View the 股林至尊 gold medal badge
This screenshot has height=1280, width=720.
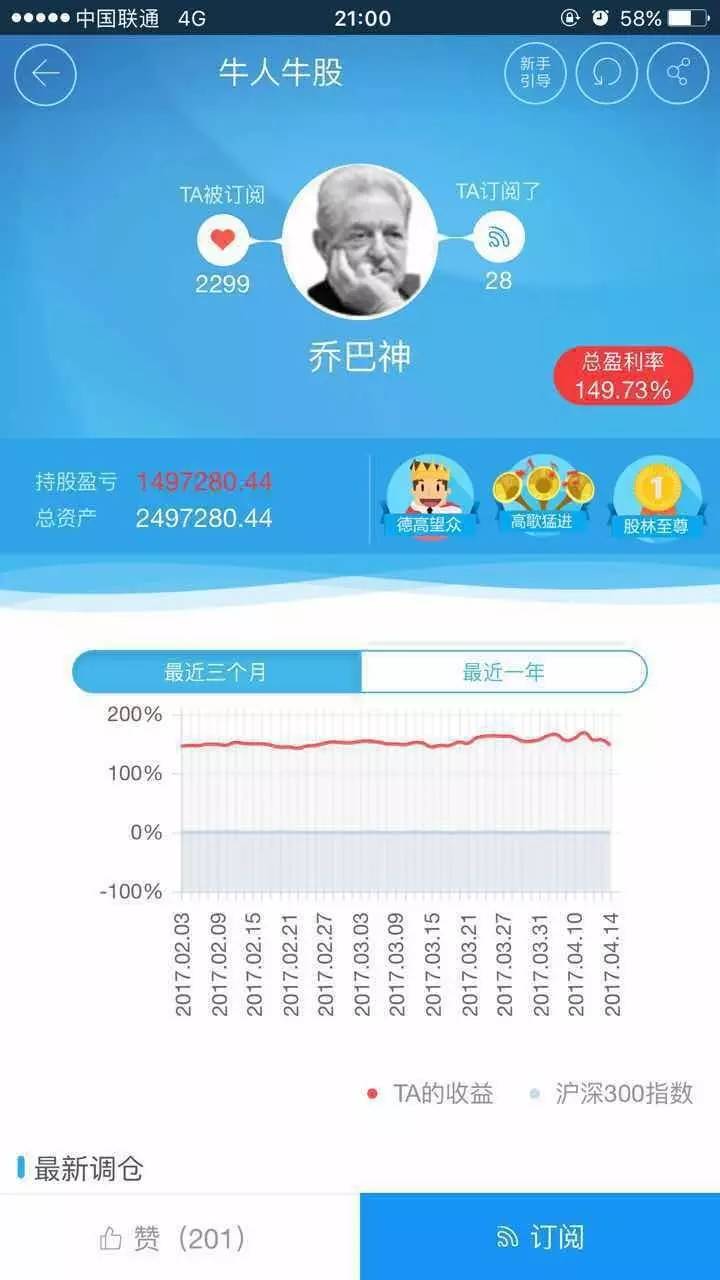657,497
